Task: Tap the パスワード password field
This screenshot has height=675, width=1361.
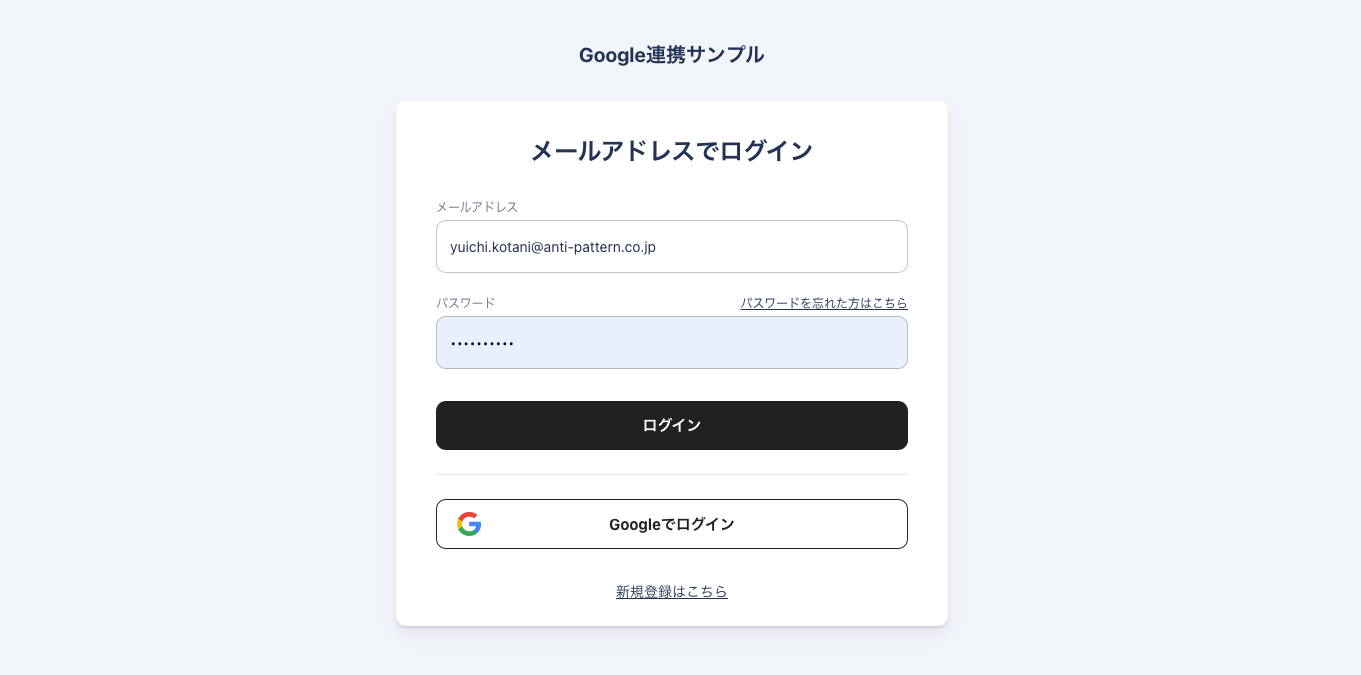Action: pyautogui.click(x=671, y=343)
